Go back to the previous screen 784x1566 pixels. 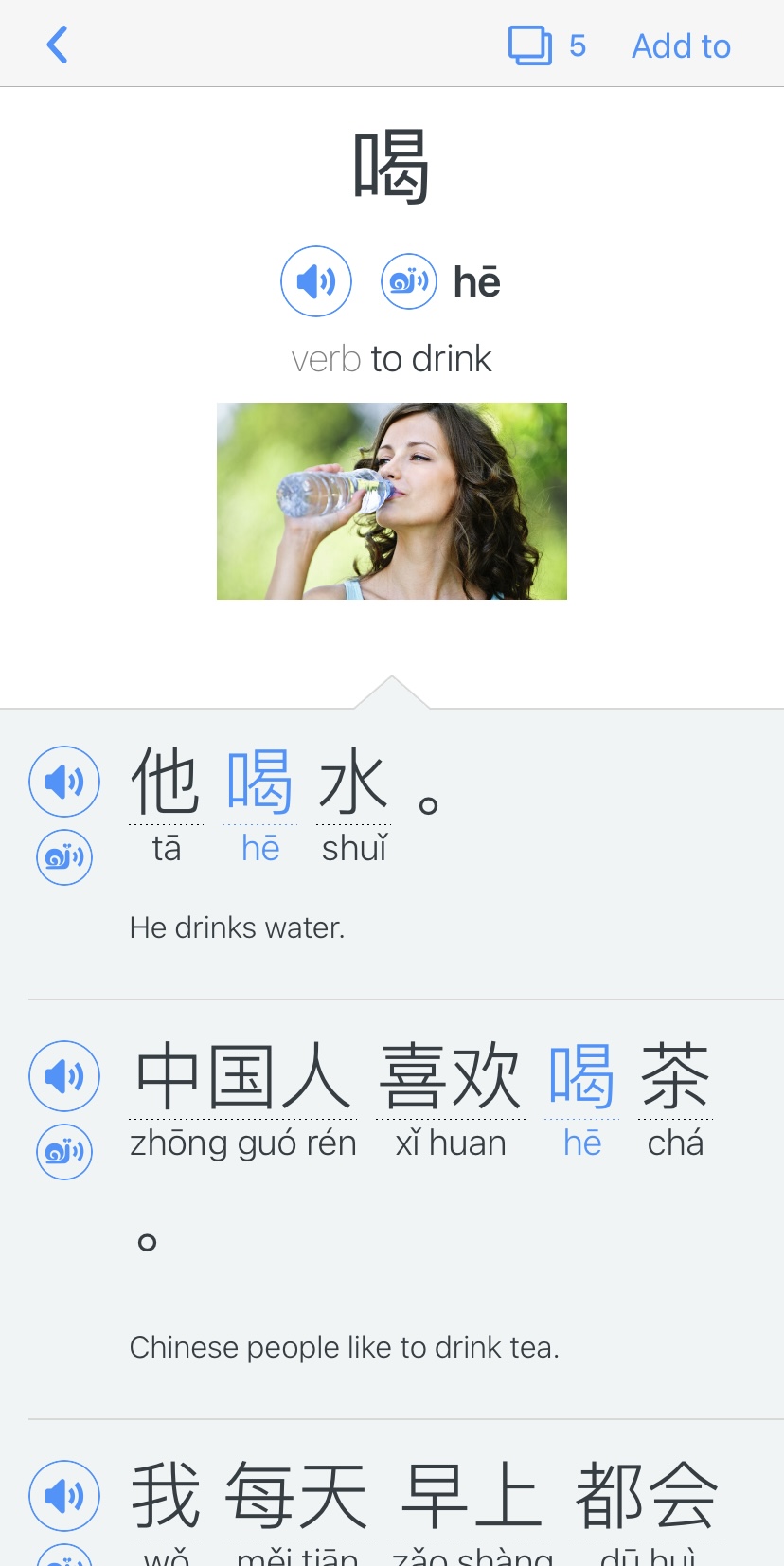click(x=58, y=45)
